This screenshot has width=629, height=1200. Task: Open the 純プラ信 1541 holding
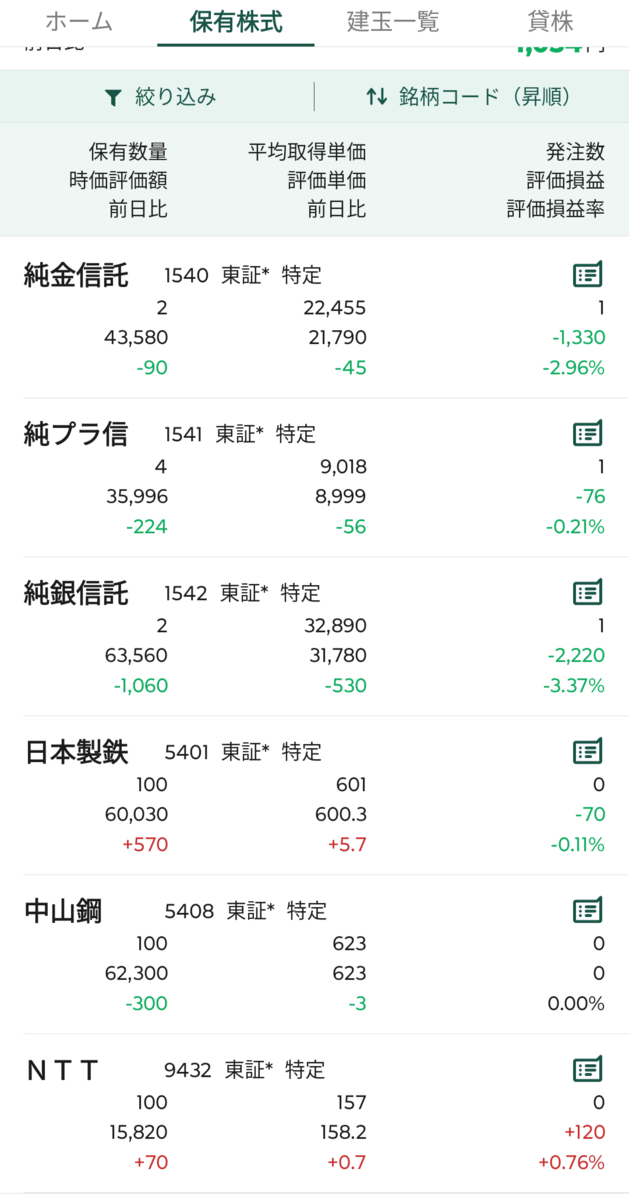tap(314, 477)
